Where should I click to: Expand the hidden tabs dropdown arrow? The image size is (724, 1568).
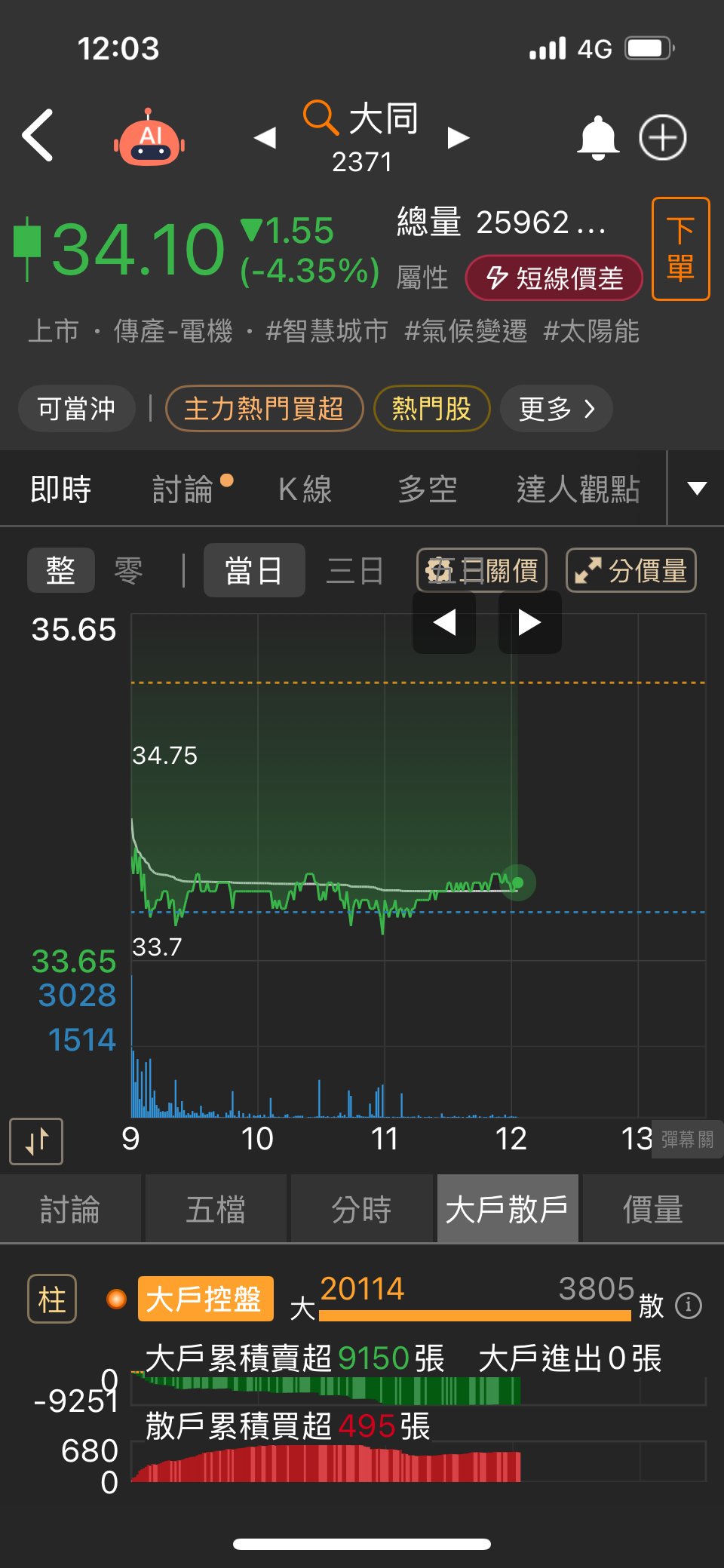tap(697, 489)
